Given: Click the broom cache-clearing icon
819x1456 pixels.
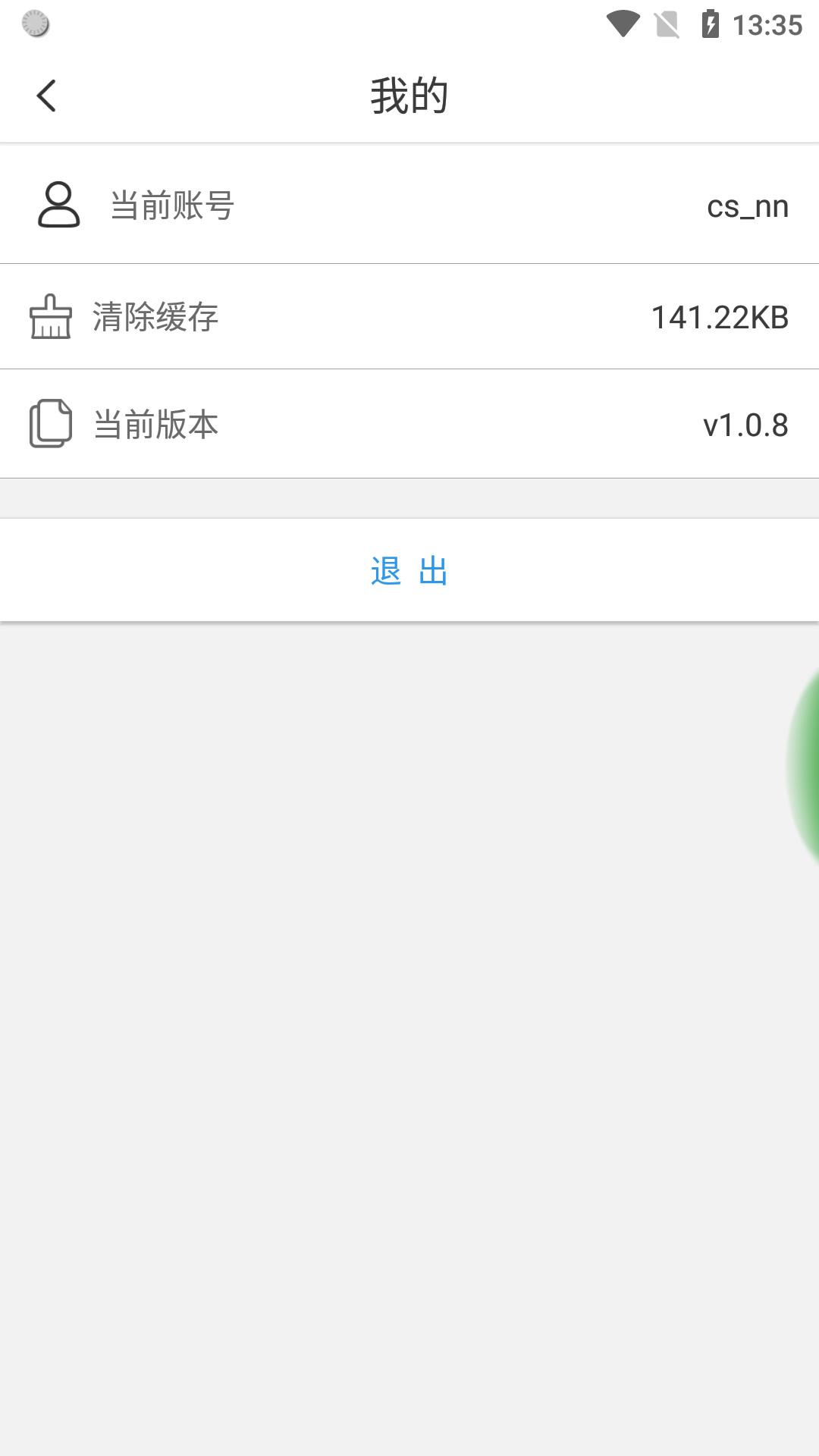Looking at the screenshot, I should (x=50, y=316).
